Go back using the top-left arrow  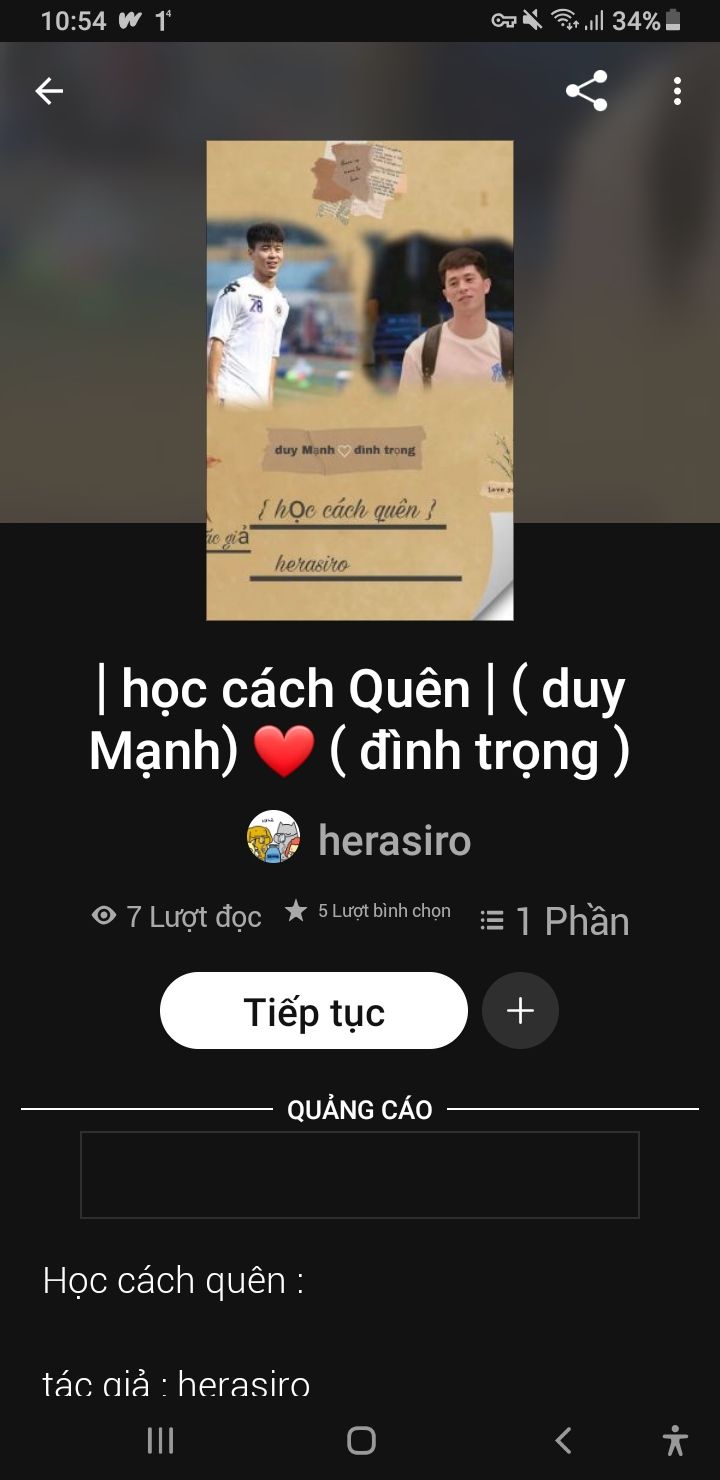point(49,91)
